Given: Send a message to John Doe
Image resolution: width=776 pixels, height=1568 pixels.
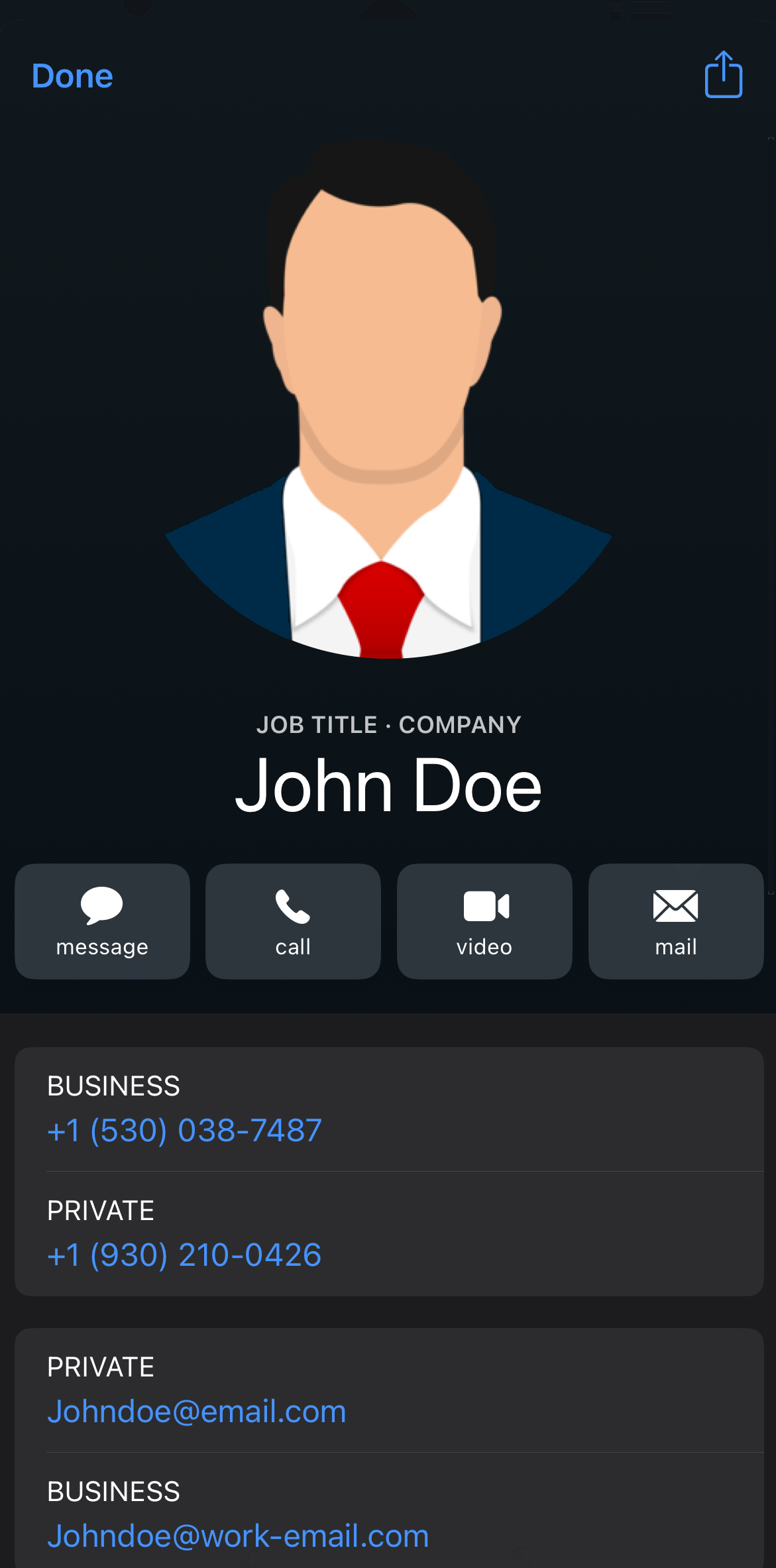Looking at the screenshot, I should (102, 921).
